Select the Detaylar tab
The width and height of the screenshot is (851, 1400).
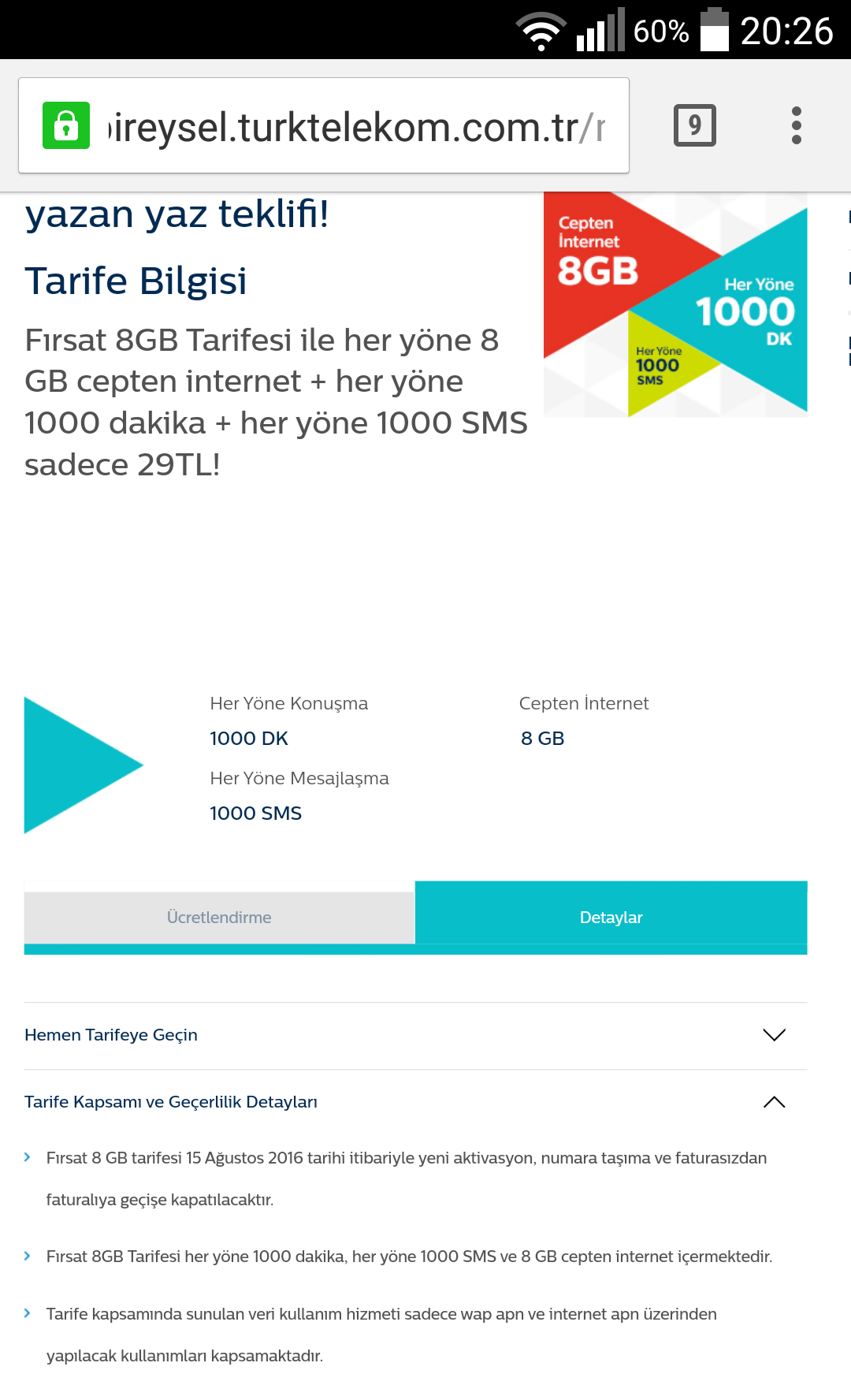click(x=611, y=916)
